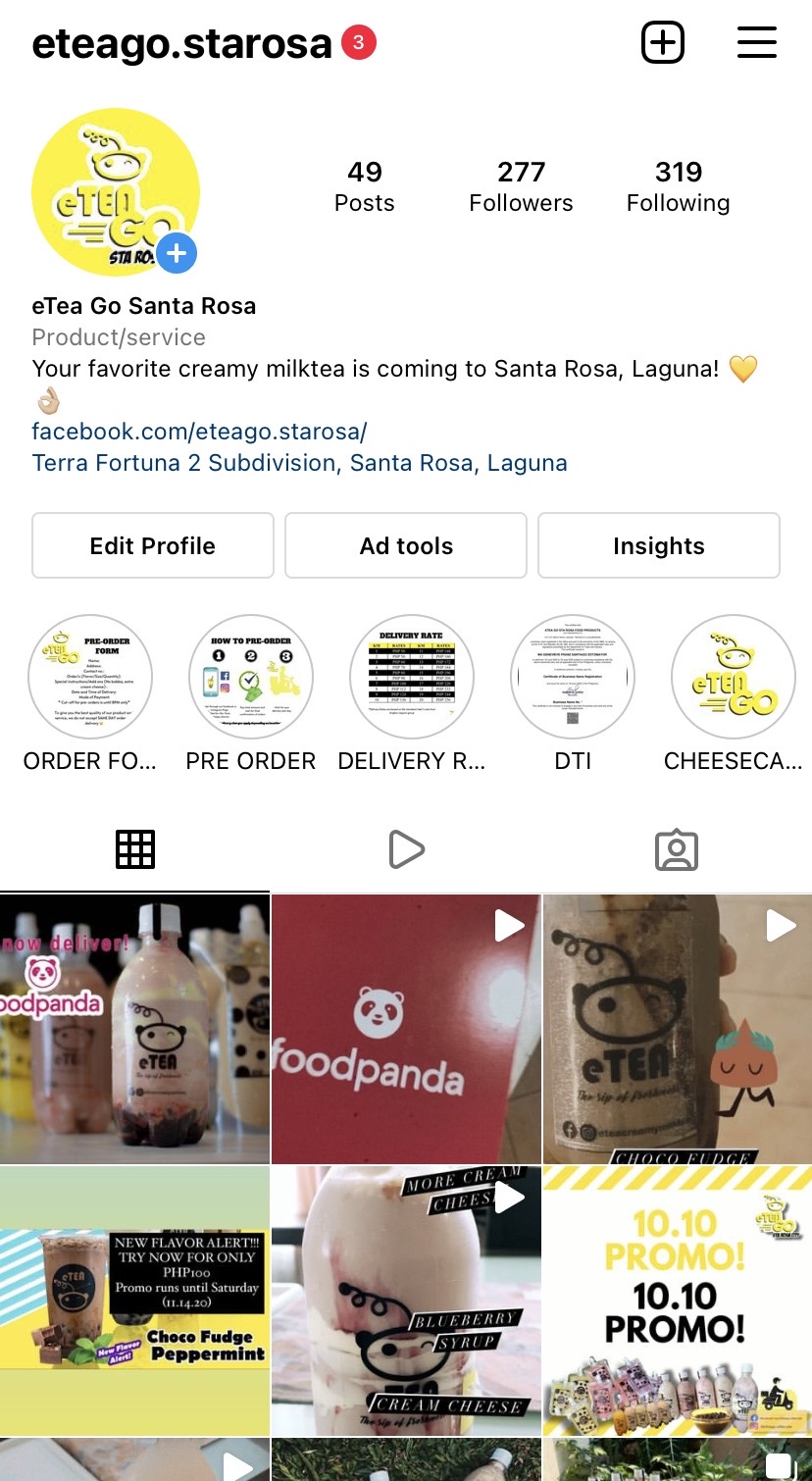Open the PRE ORDER story highlight

pos(251,677)
